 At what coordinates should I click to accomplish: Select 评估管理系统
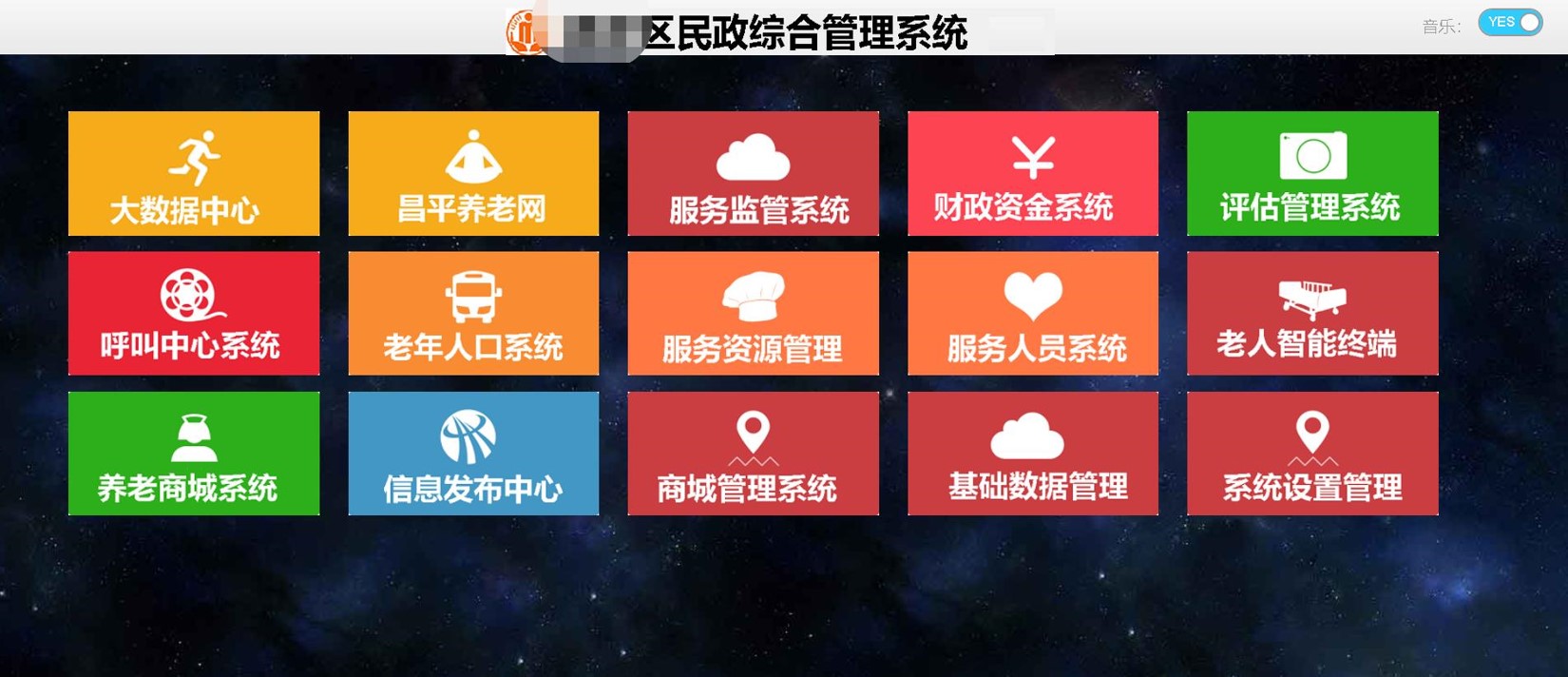coord(1312,173)
